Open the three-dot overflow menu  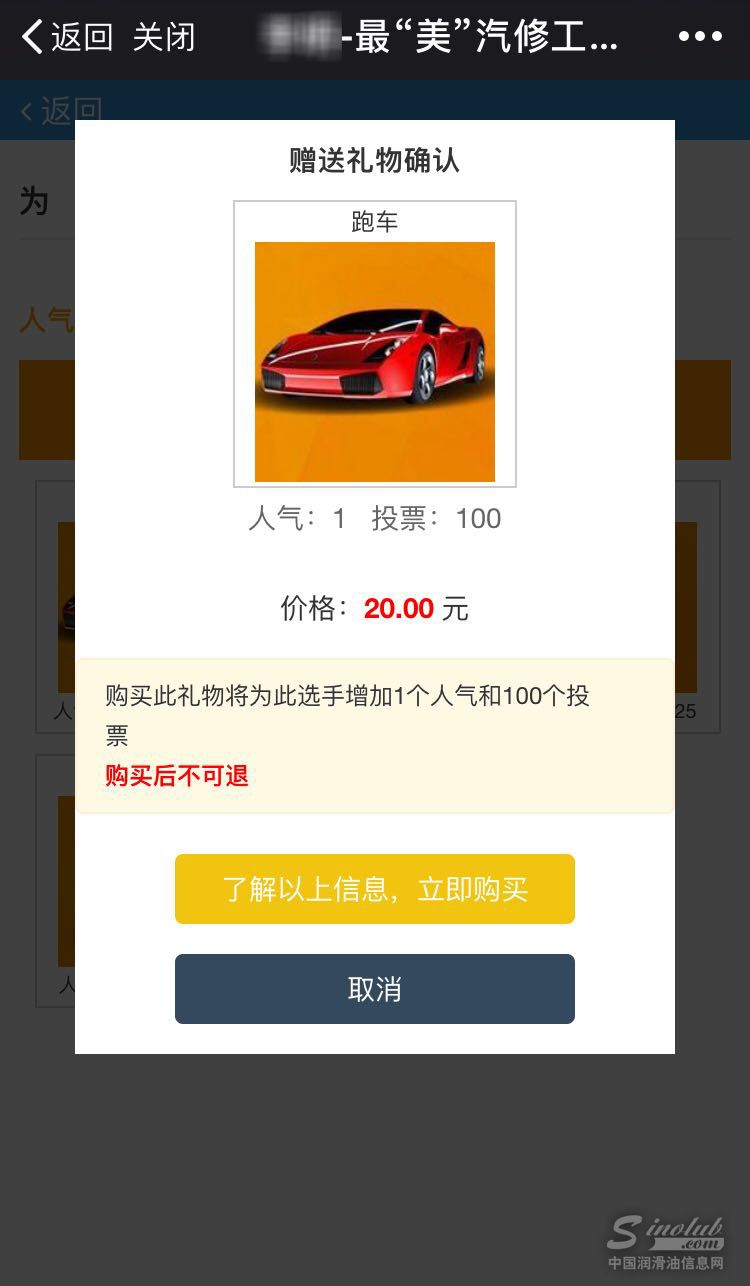[x=699, y=37]
